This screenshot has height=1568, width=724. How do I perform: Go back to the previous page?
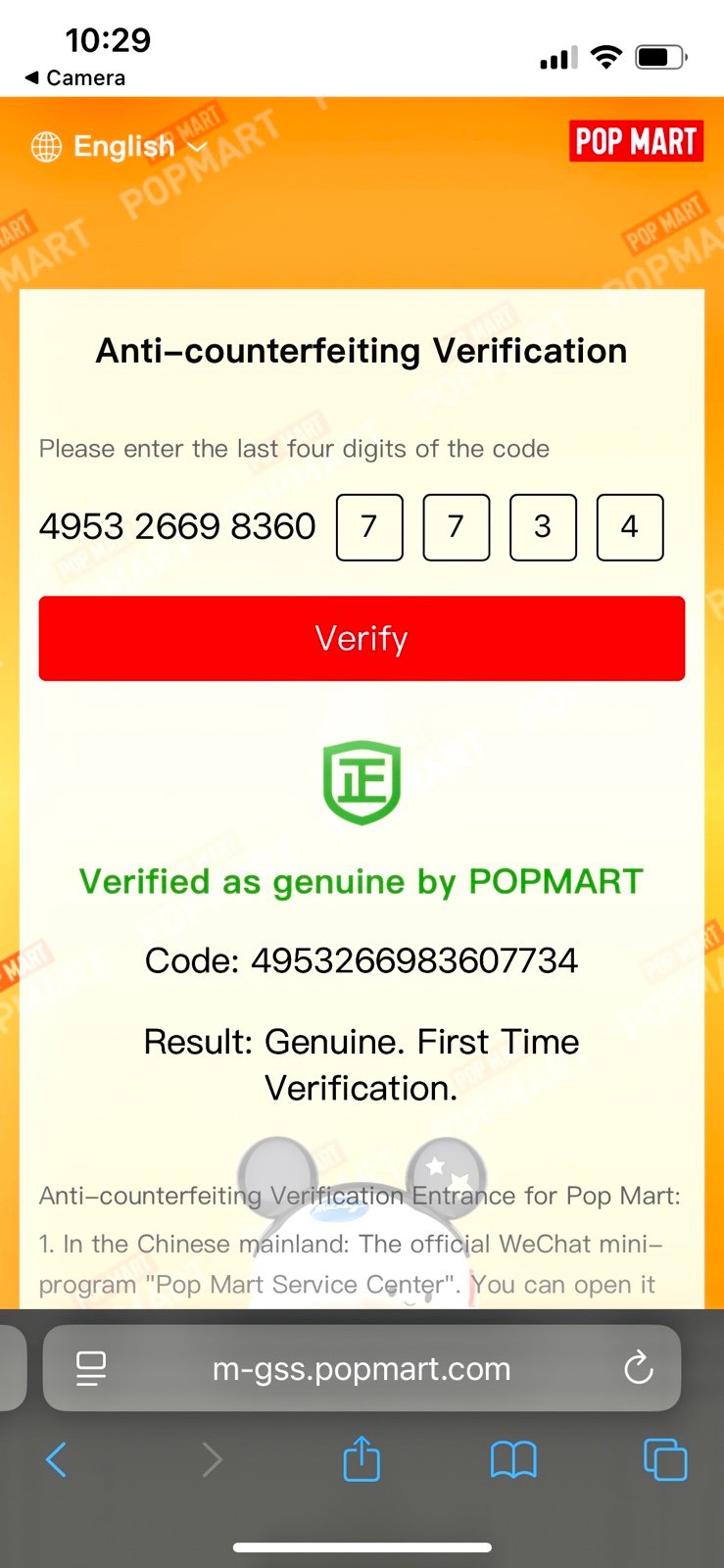coord(57,1460)
